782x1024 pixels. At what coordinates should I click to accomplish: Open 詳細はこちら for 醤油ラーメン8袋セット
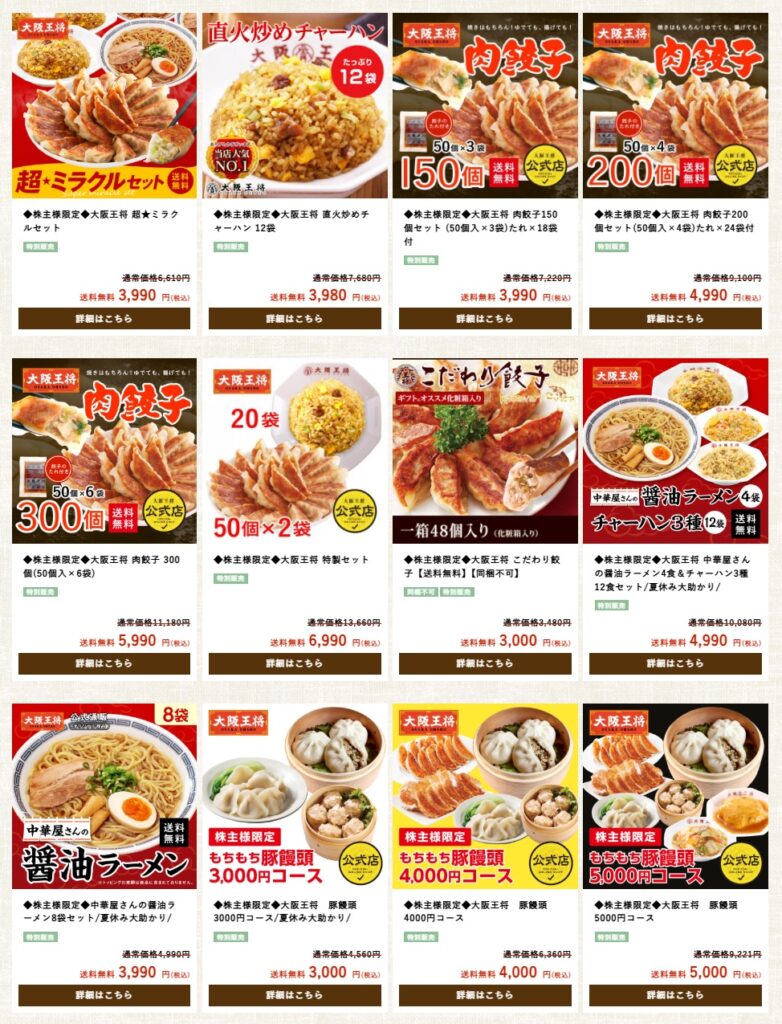click(x=104, y=995)
